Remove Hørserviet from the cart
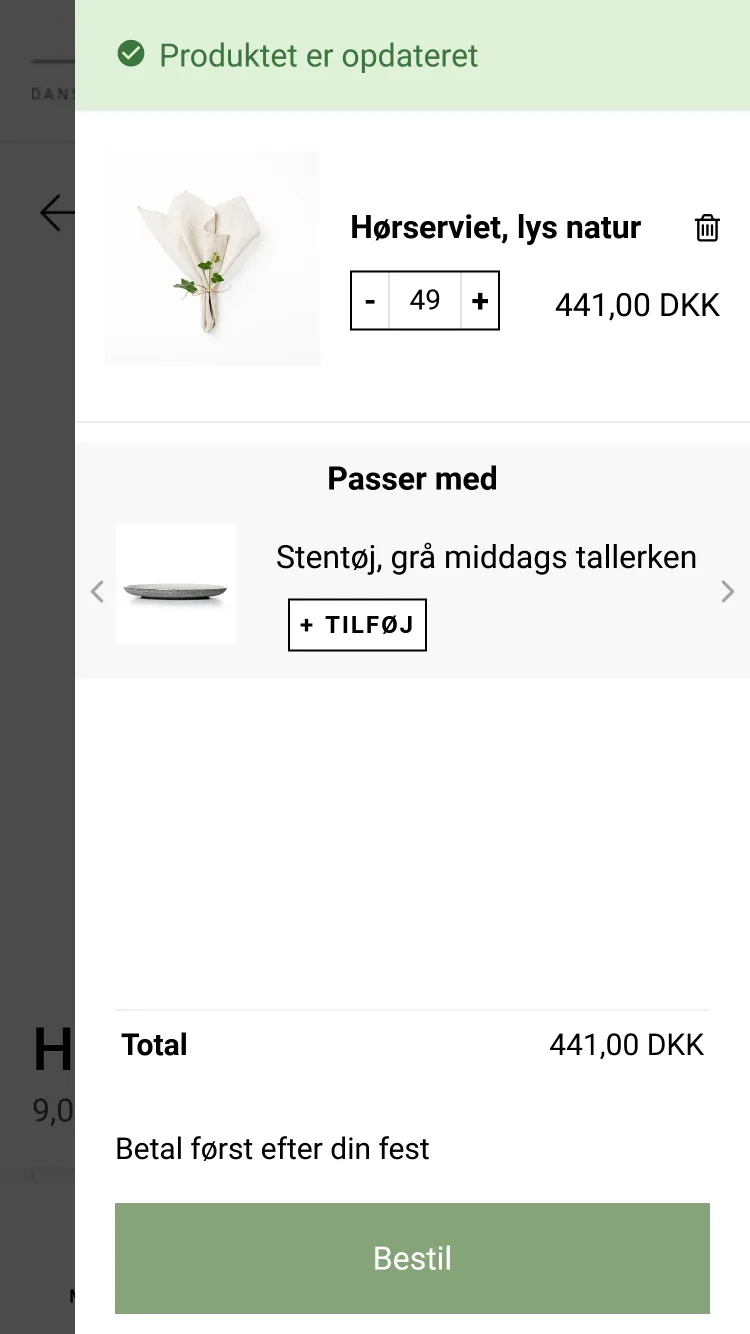The image size is (750, 1334). pyautogui.click(x=707, y=228)
